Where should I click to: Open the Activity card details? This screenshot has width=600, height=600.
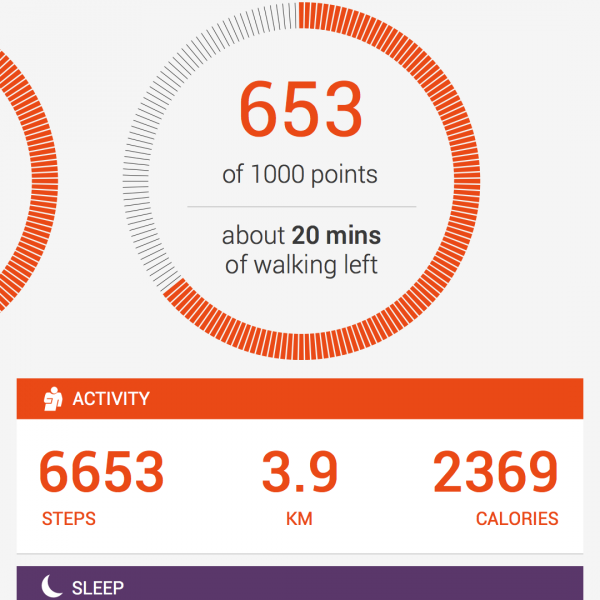(299, 399)
